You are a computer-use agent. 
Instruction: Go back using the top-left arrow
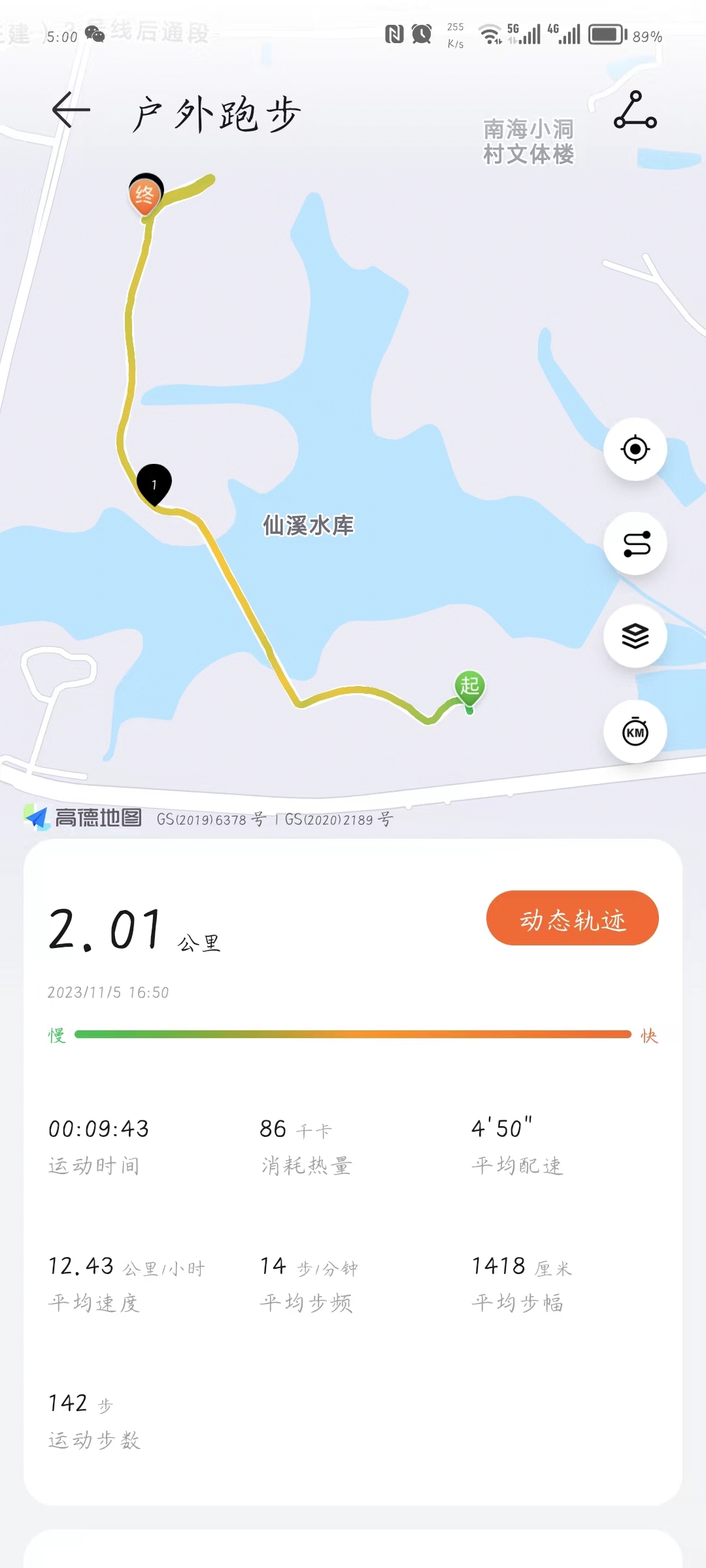coord(71,110)
